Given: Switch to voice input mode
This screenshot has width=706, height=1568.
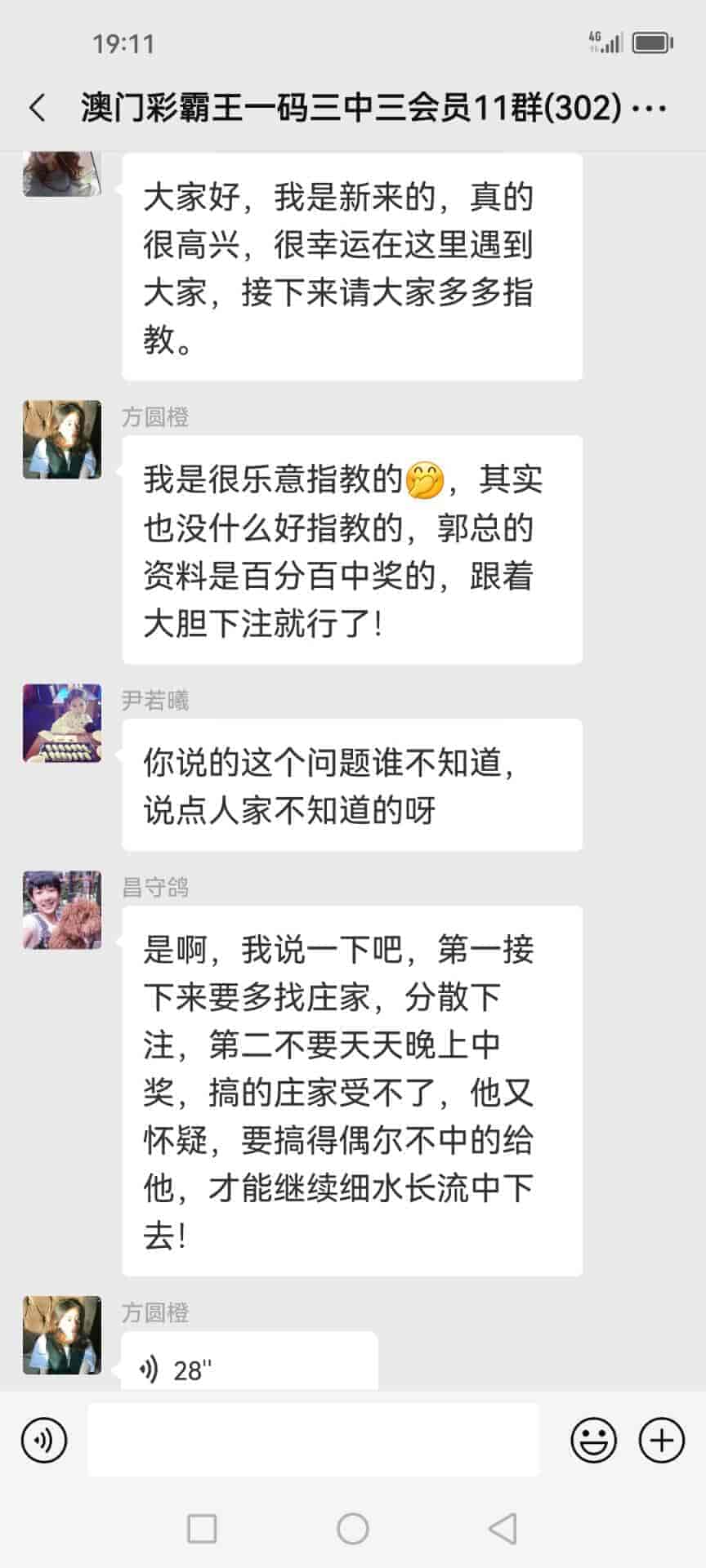Looking at the screenshot, I should tap(44, 1441).
